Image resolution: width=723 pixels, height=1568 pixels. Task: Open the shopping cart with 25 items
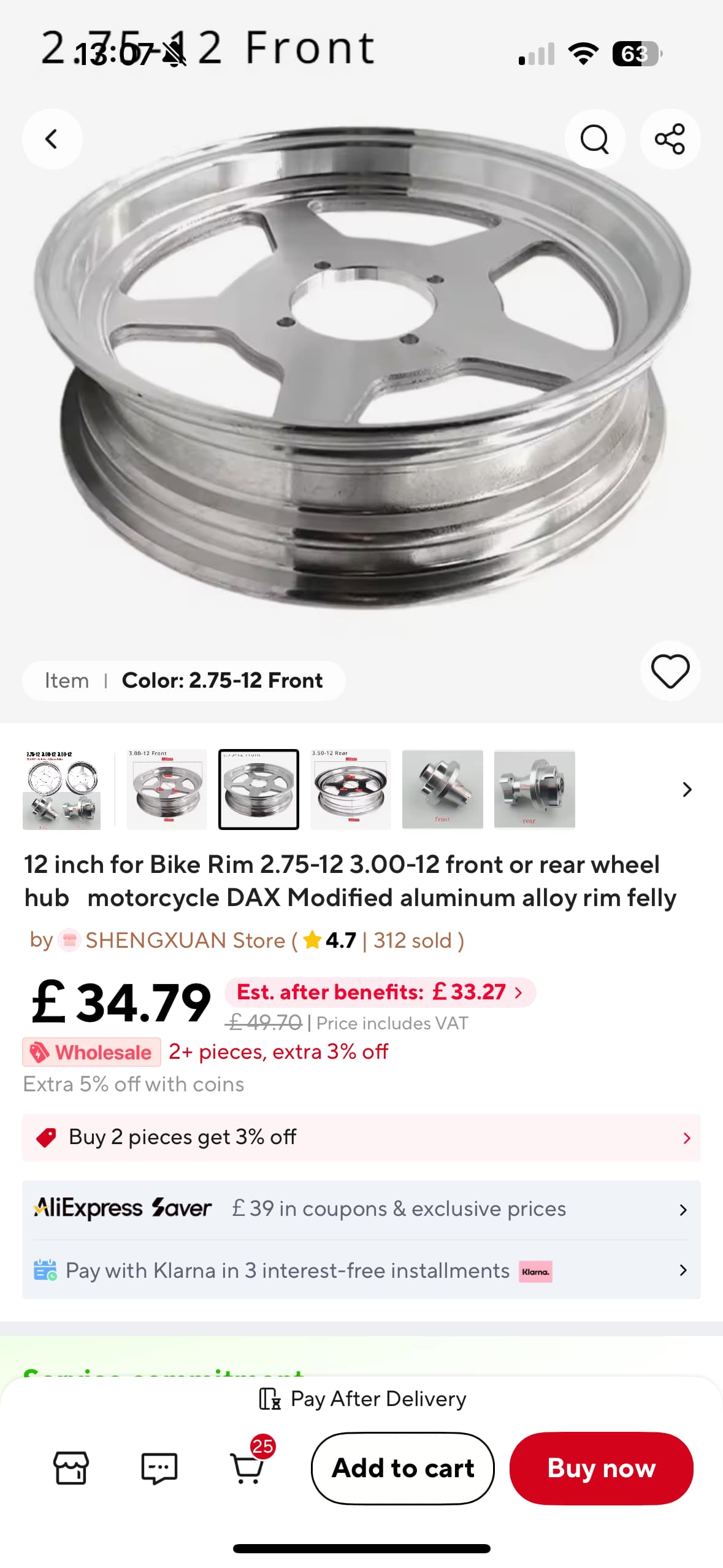(x=248, y=1468)
